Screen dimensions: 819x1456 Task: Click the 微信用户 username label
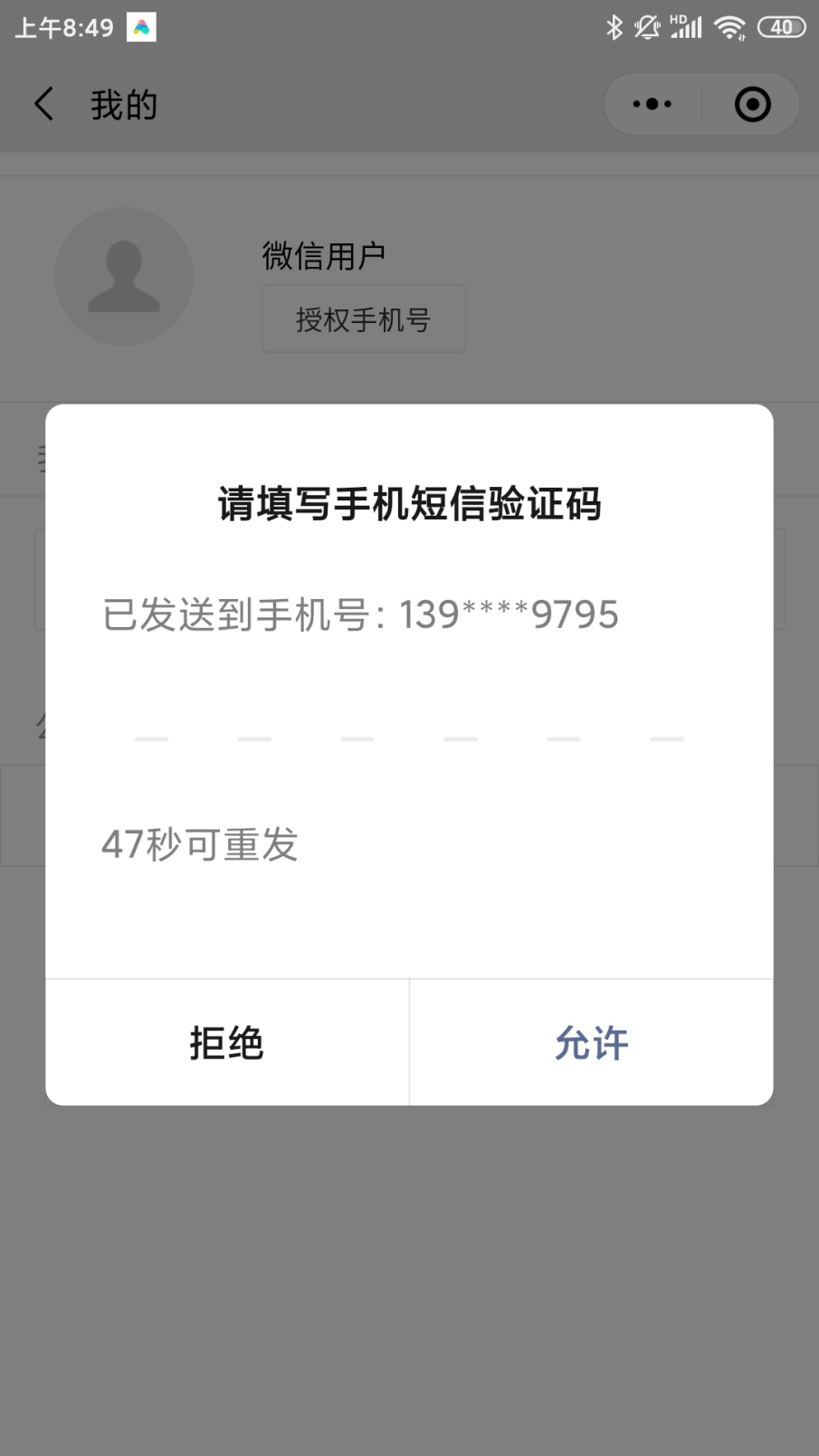322,255
